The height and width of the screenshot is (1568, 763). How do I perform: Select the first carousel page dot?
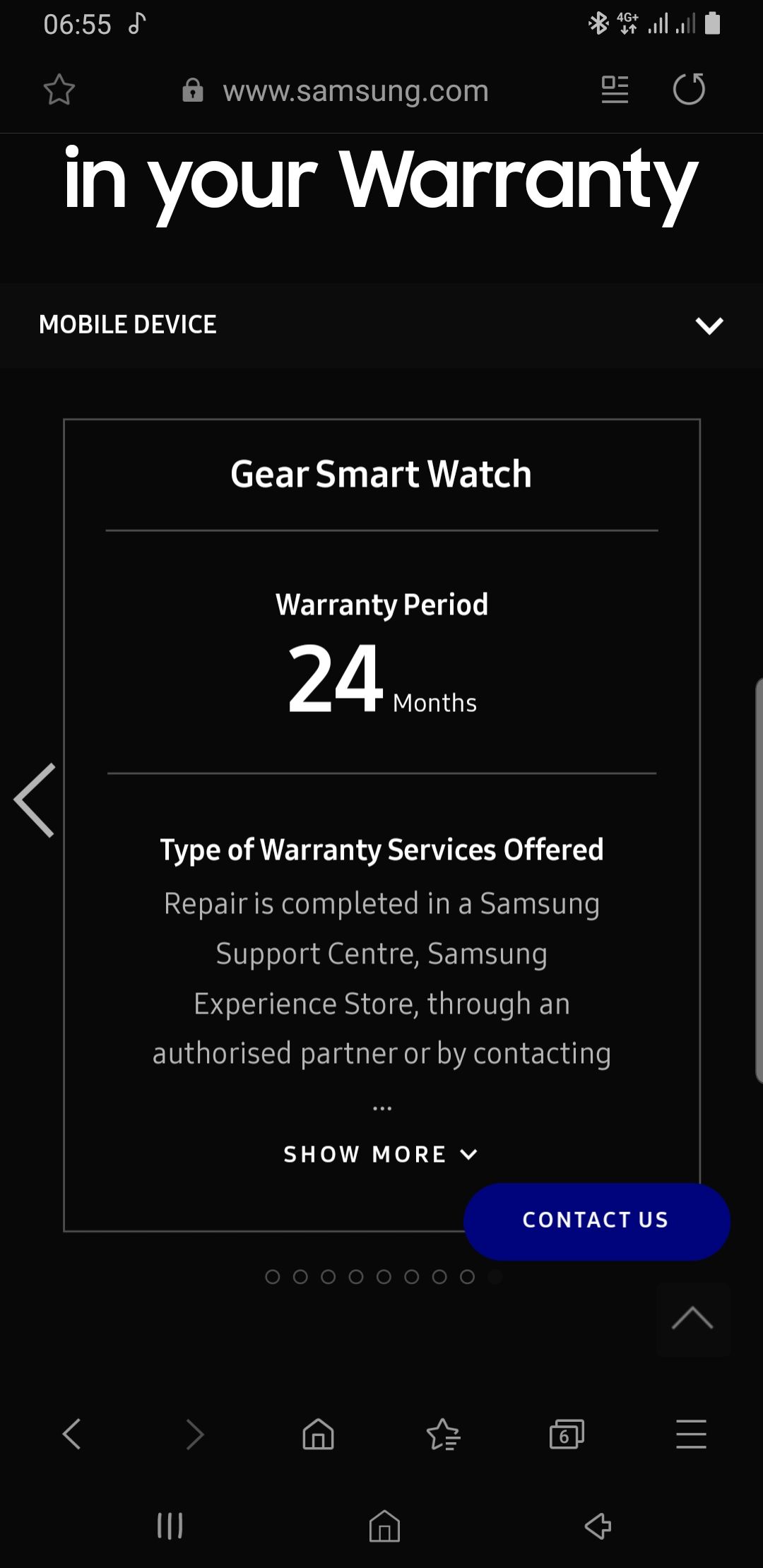coord(273,1276)
